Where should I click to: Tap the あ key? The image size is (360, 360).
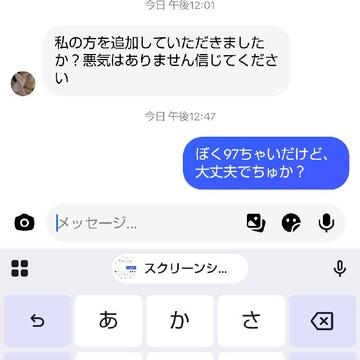[x=108, y=321]
